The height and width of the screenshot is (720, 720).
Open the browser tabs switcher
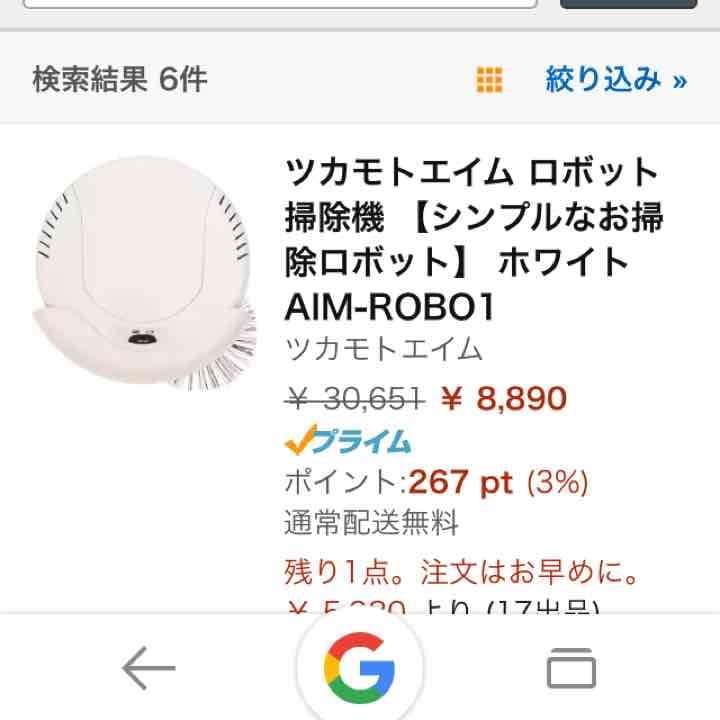point(571,667)
